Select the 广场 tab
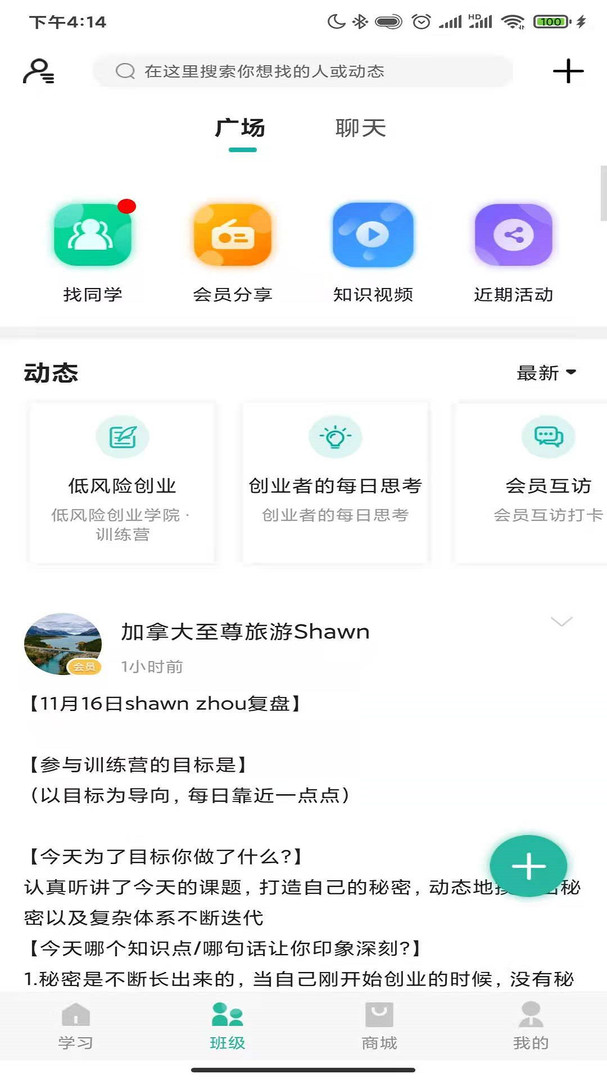Image resolution: width=607 pixels, height=1080 pixels. pyautogui.click(x=240, y=129)
